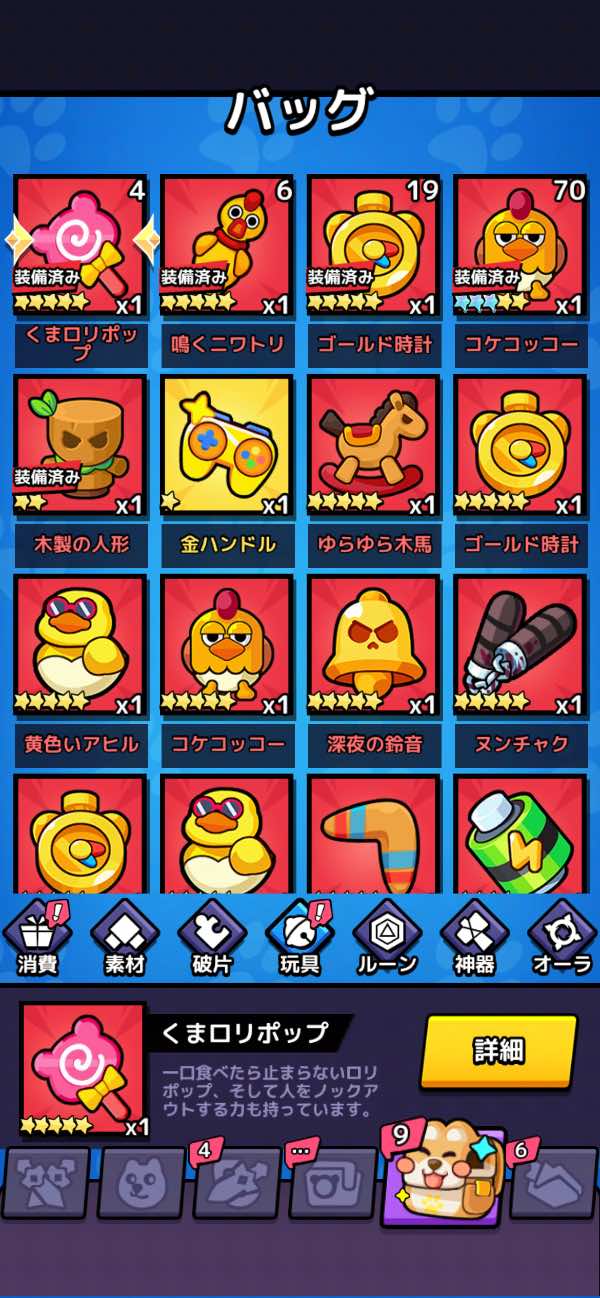This screenshot has height=1298, width=600.
Task: Select the オーラ category tab
Action: [x=561, y=938]
